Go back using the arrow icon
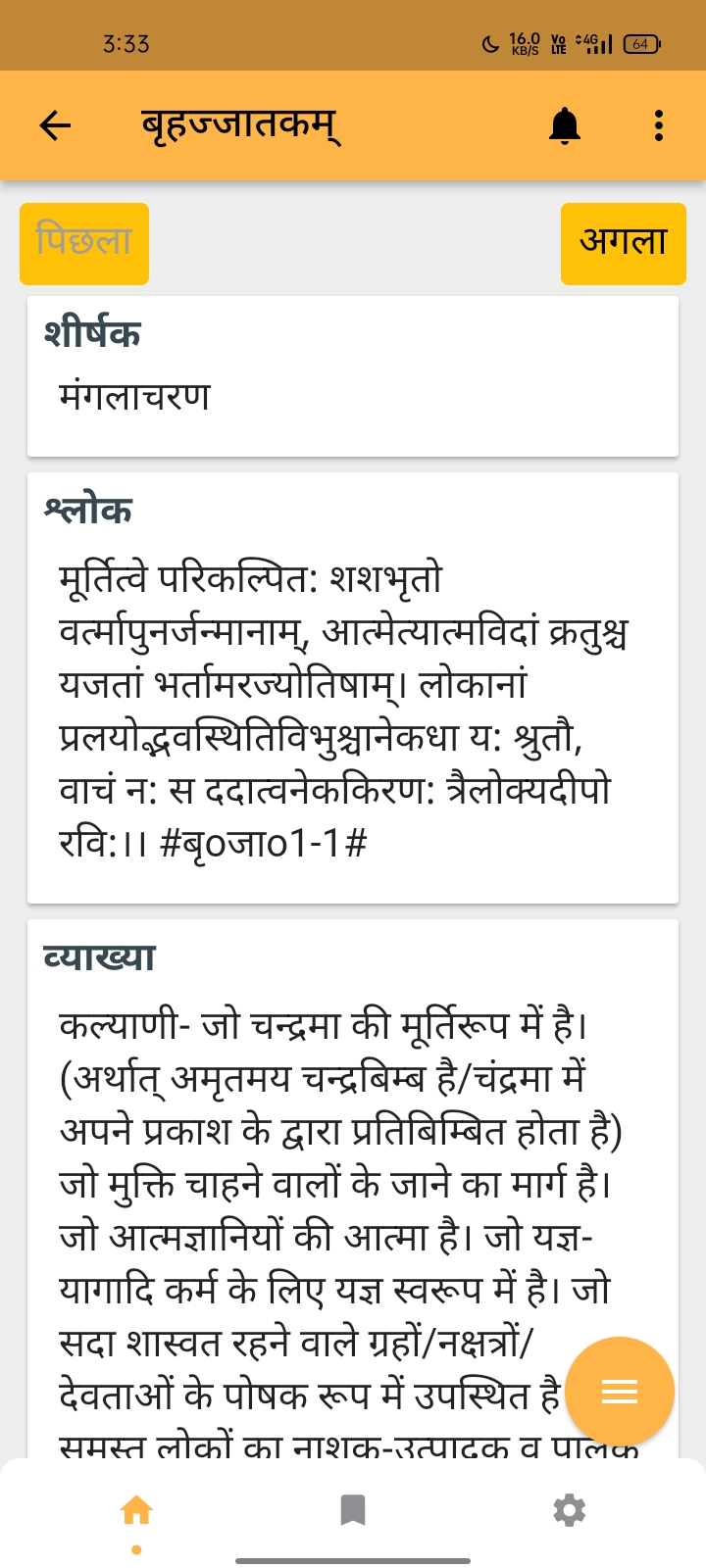Screen dimensions: 706x1568 coord(56,124)
